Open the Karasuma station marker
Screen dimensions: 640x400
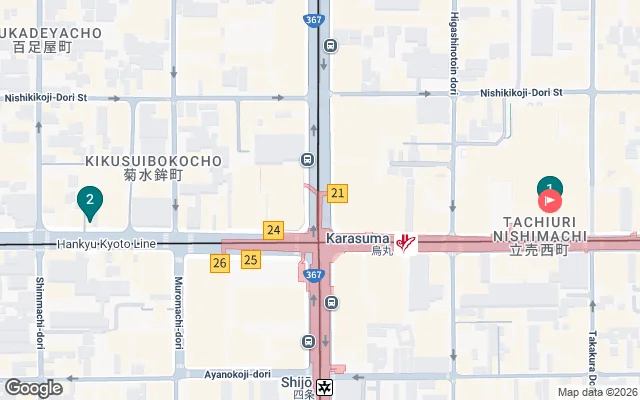(406, 243)
